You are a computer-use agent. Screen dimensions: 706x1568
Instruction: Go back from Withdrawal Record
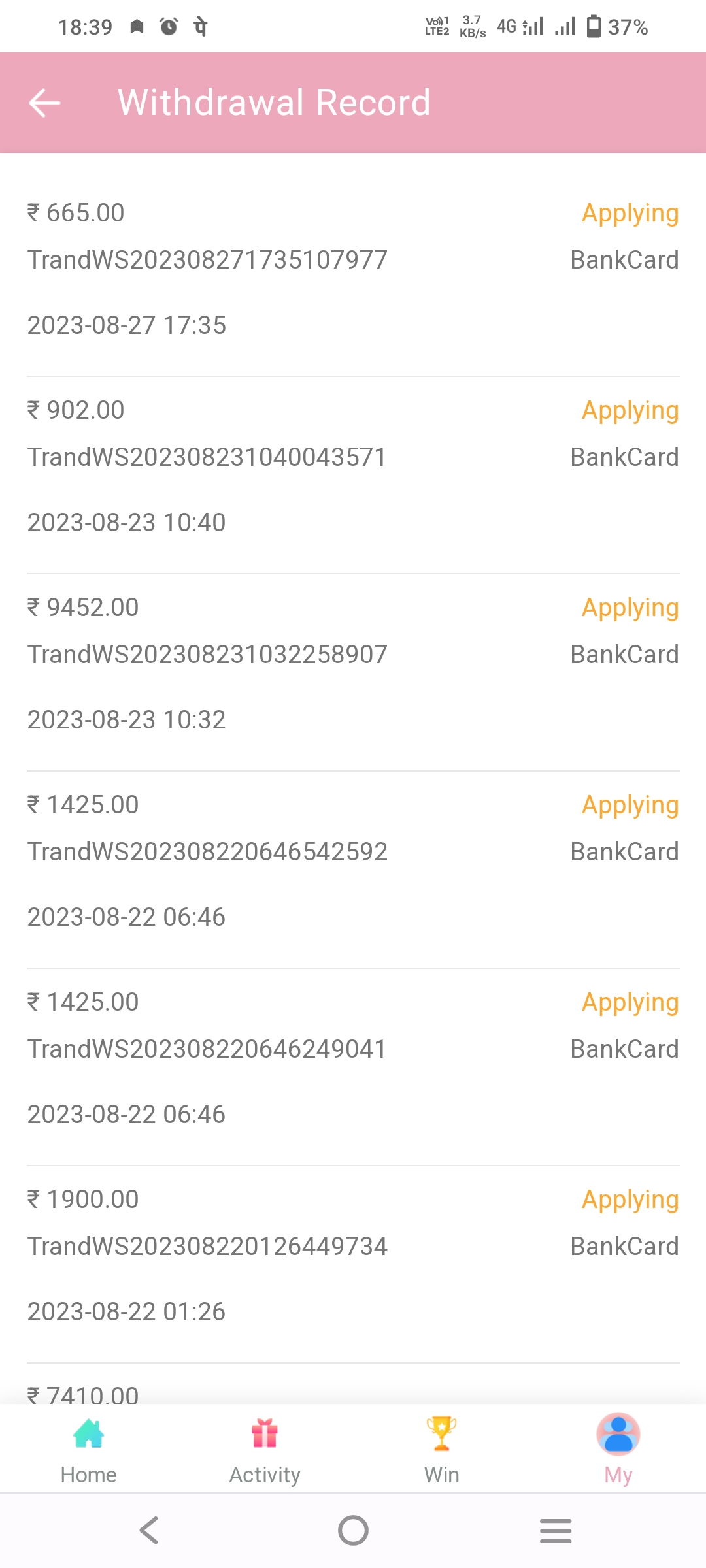pyautogui.click(x=44, y=103)
